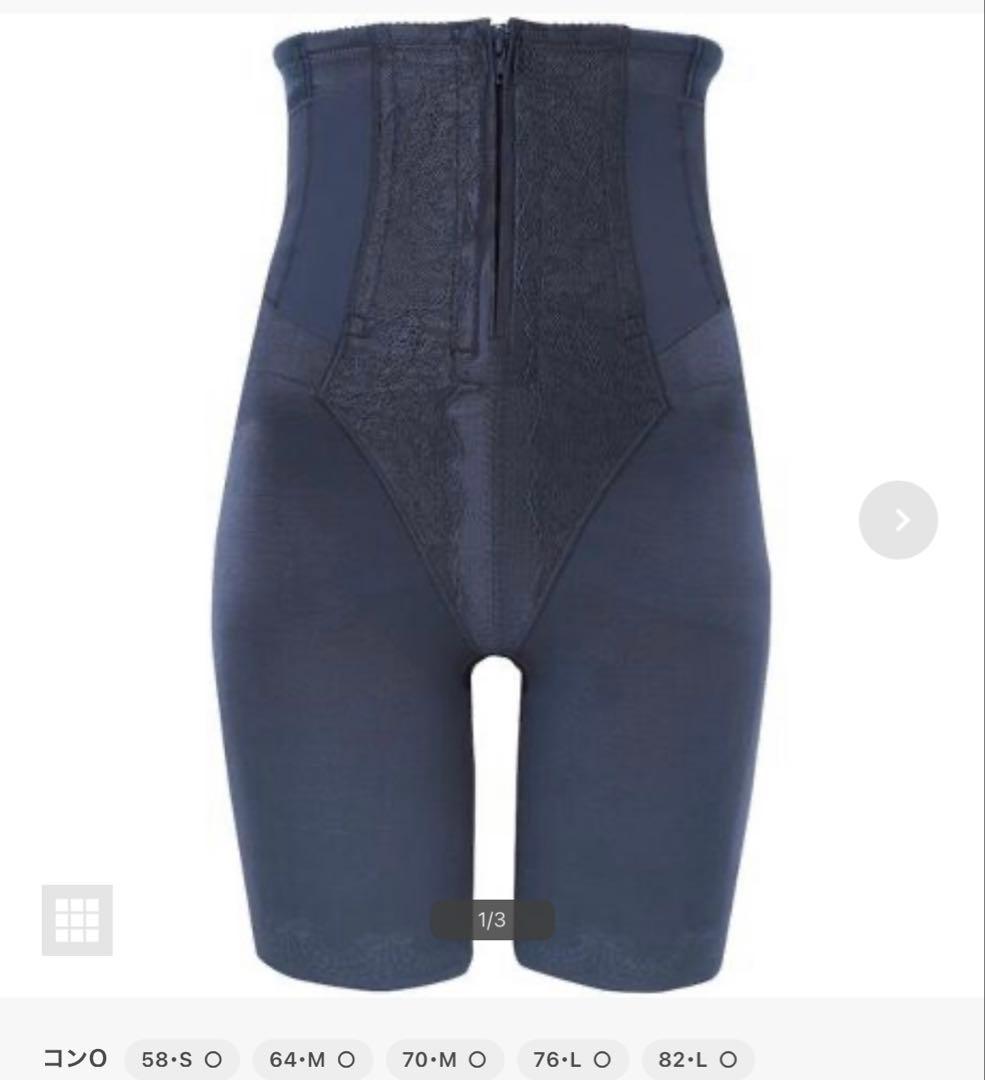Open the product image full view

[490, 500]
